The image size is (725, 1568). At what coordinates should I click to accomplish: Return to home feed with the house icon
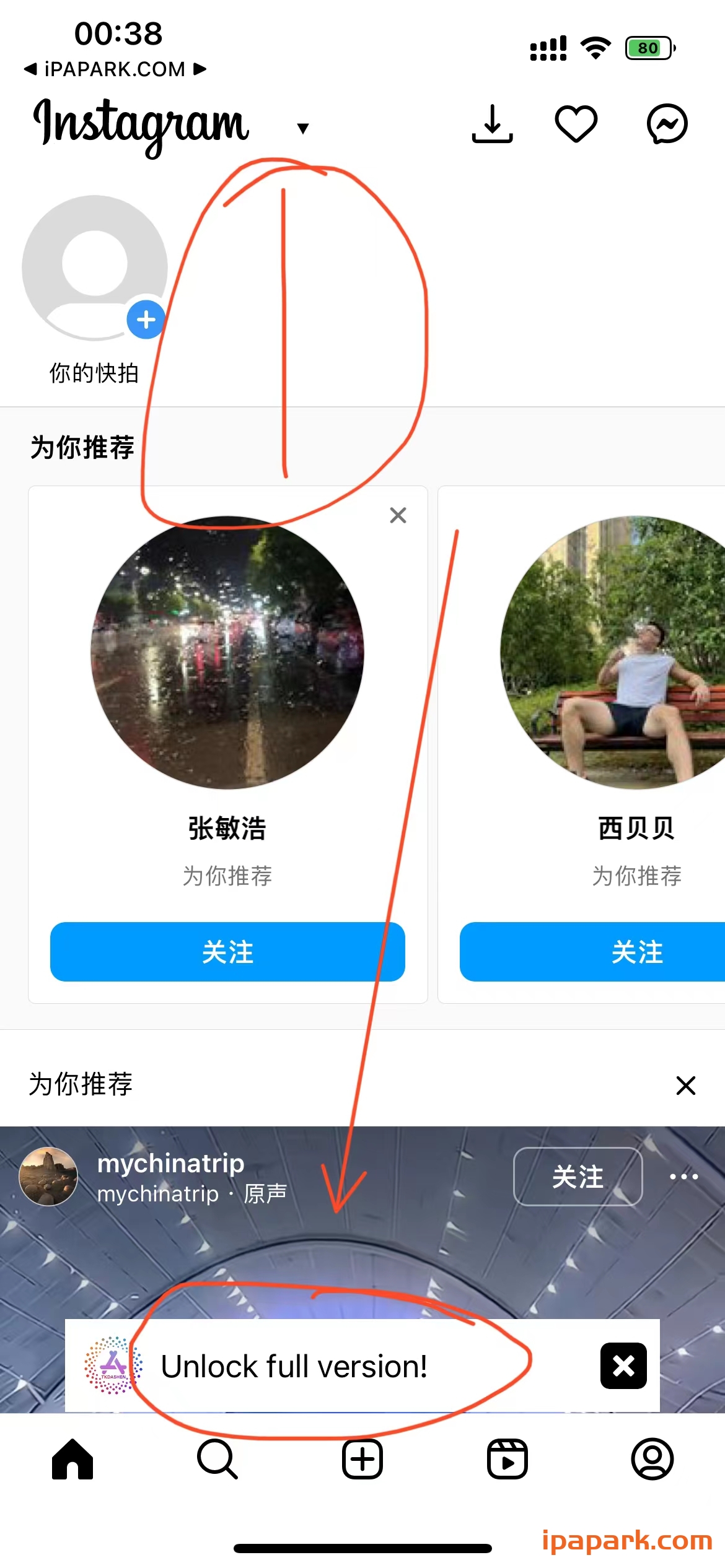coord(72,1460)
